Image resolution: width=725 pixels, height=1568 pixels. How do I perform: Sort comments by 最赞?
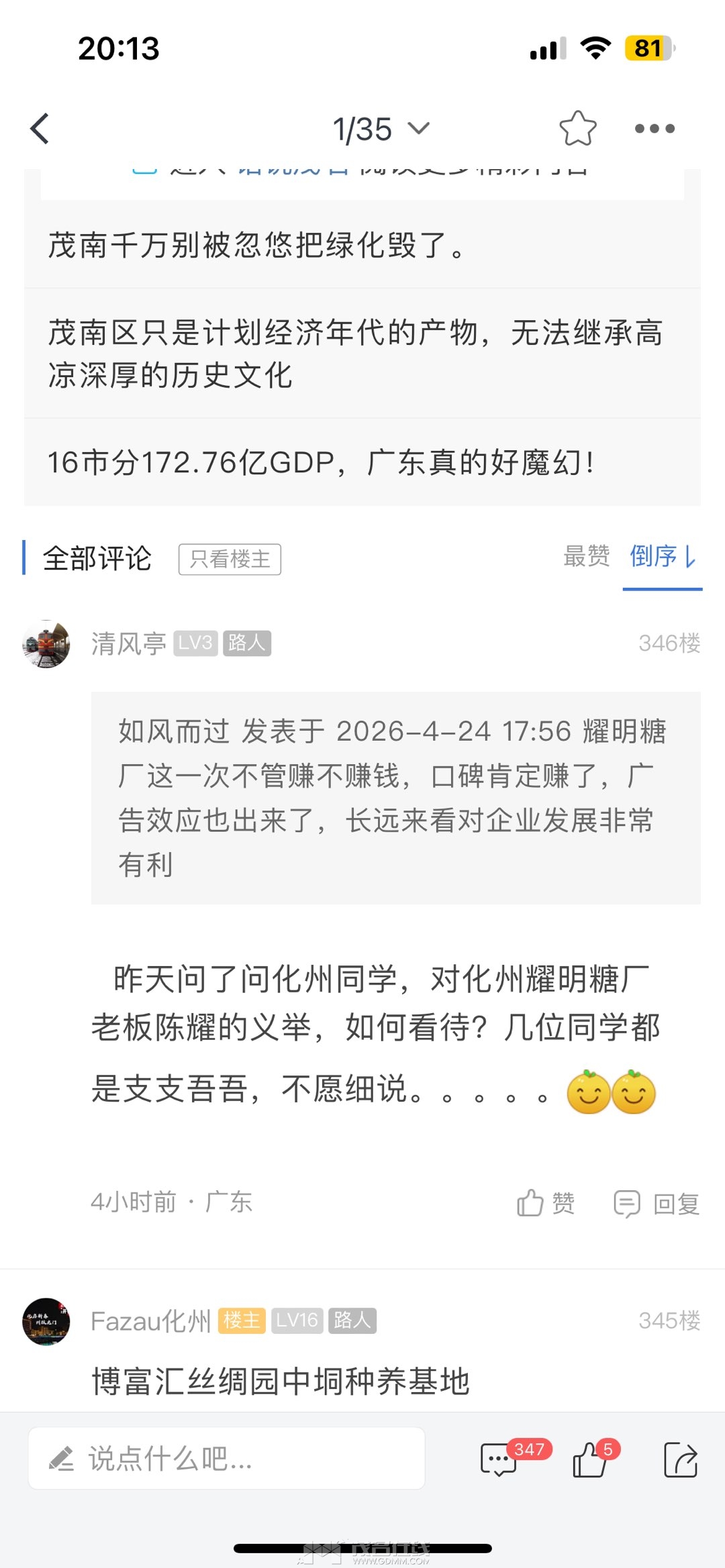click(x=586, y=556)
